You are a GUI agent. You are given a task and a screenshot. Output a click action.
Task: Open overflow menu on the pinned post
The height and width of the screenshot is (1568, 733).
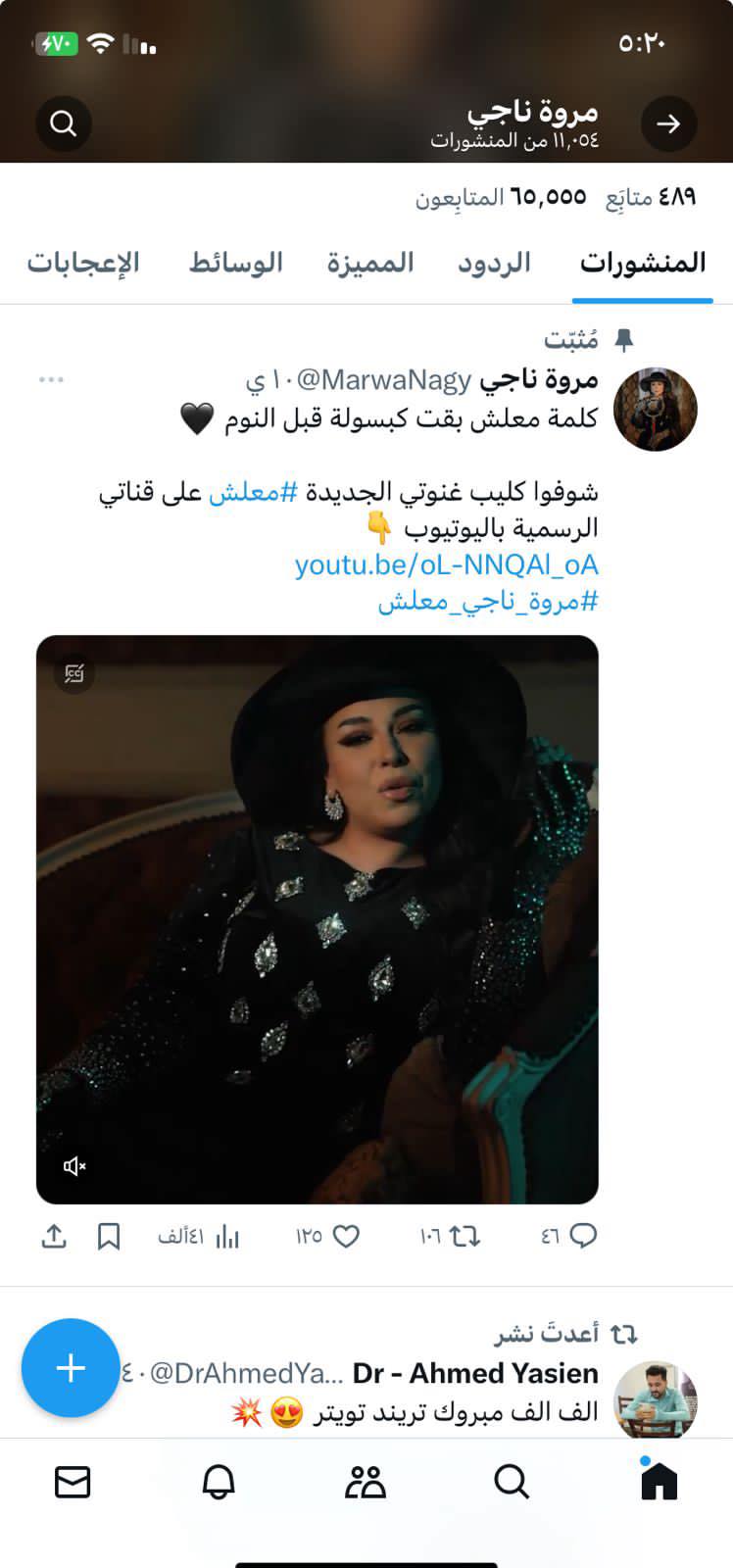51,379
